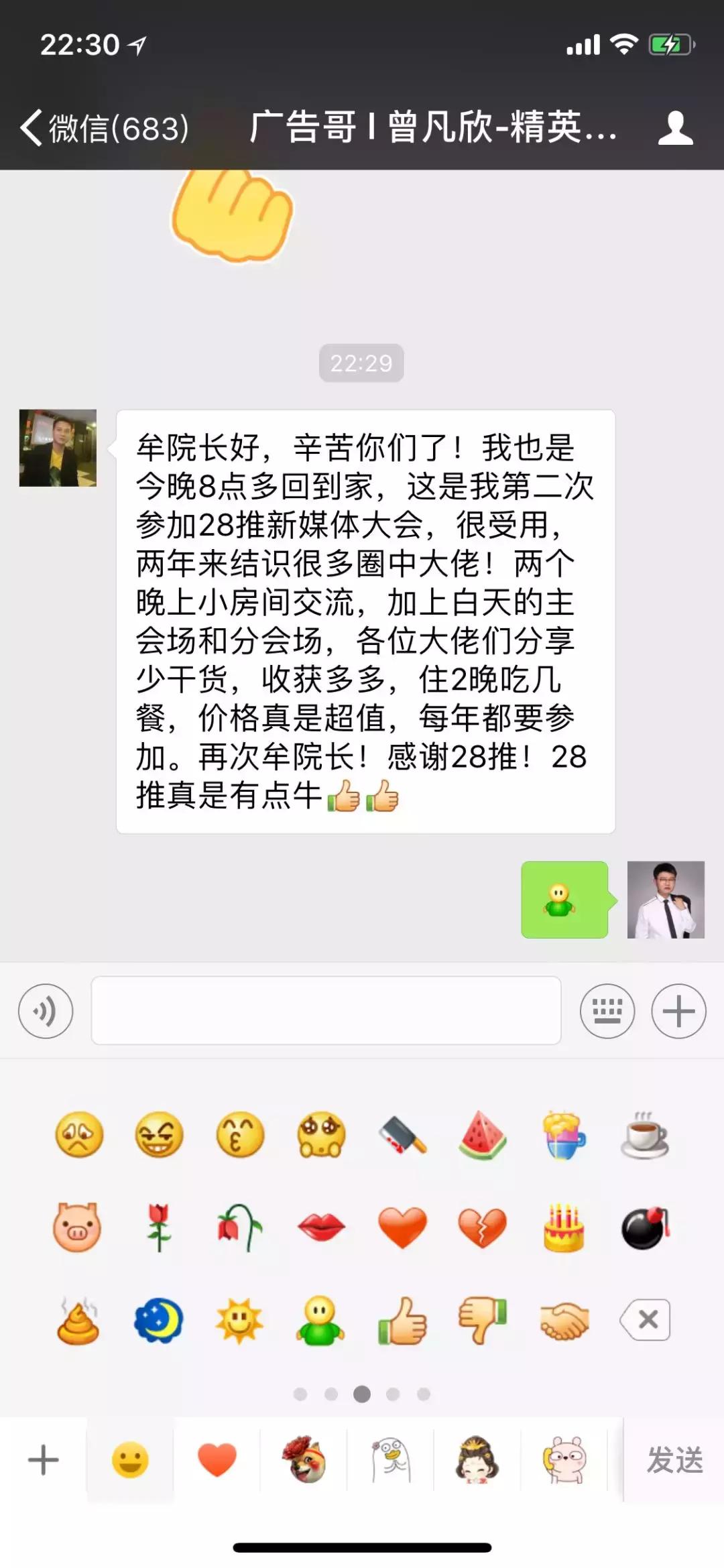
Task: Open the sender's avatar next to message
Action: coord(59,449)
